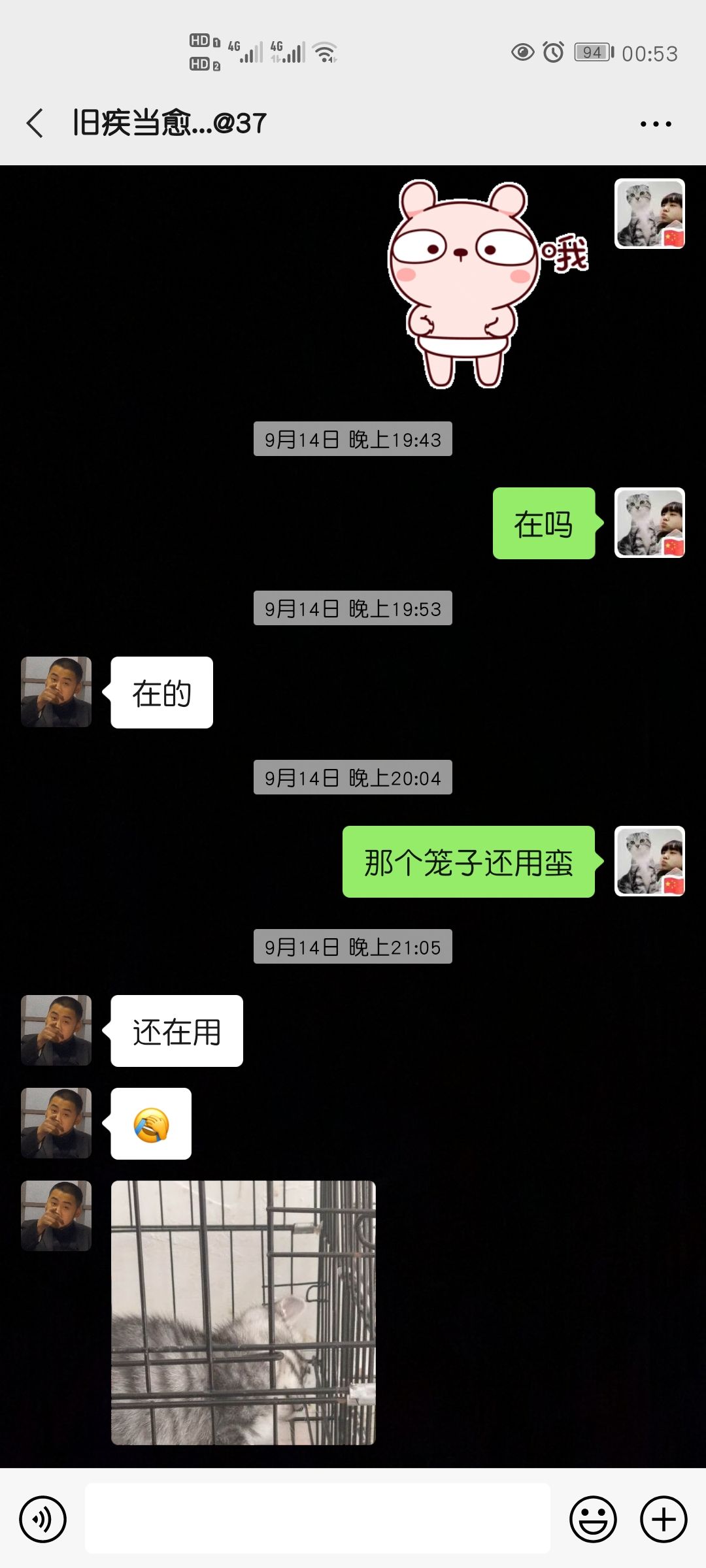Open the three-dot chat info menu

coord(655,123)
